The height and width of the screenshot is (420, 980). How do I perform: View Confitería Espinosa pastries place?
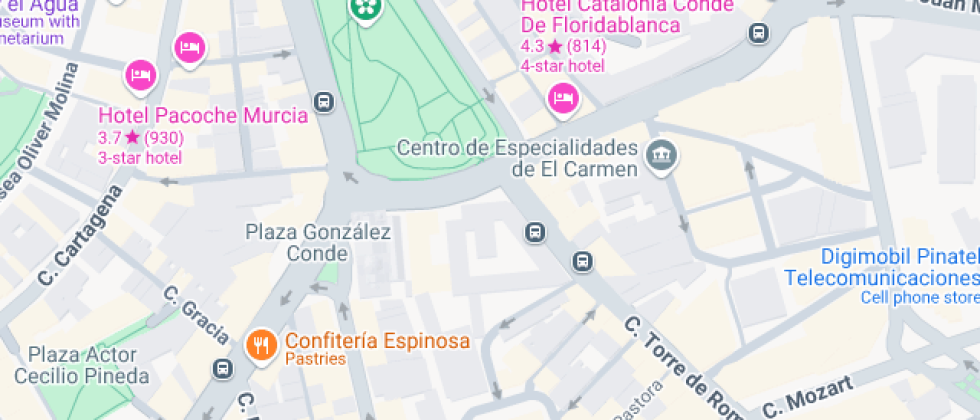pos(260,345)
